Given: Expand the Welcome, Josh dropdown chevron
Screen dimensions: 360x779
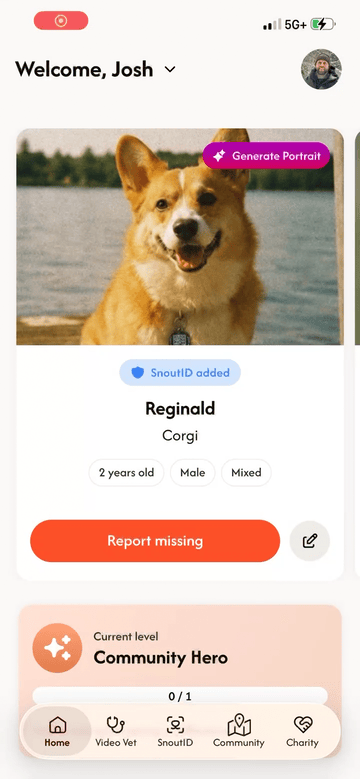Looking at the screenshot, I should (170, 70).
